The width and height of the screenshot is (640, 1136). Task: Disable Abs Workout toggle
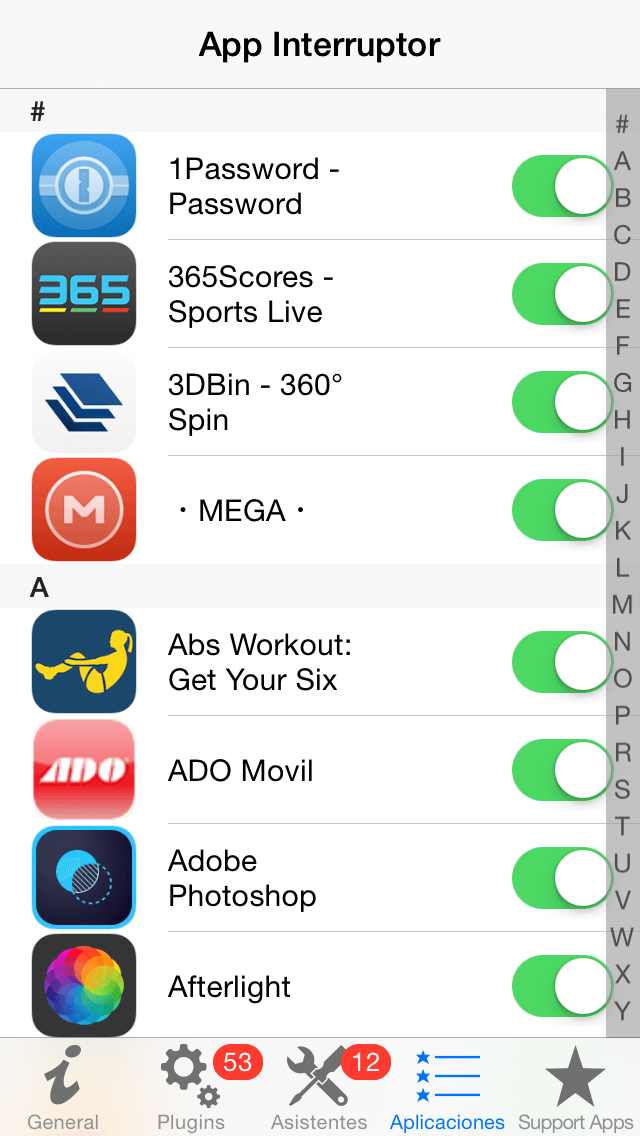(x=561, y=662)
